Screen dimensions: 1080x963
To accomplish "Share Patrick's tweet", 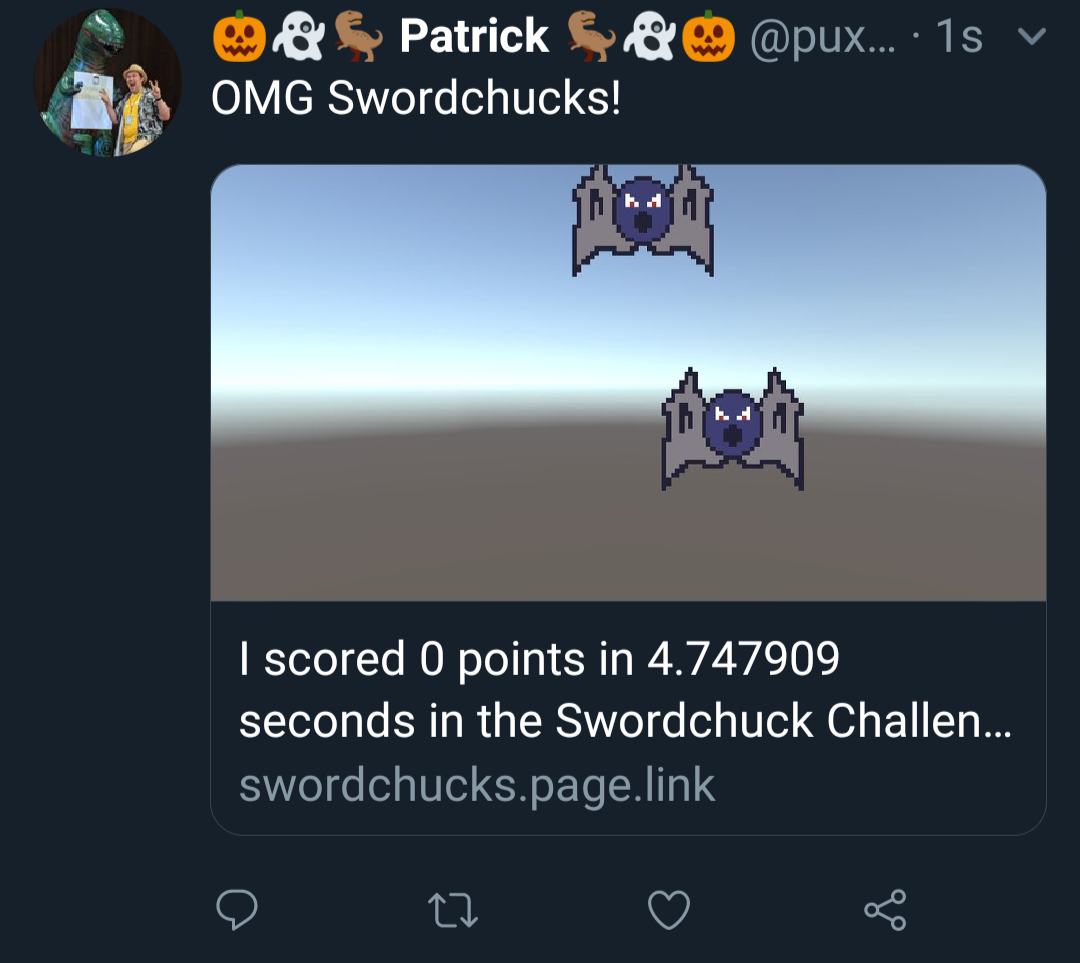I will tap(885, 909).
